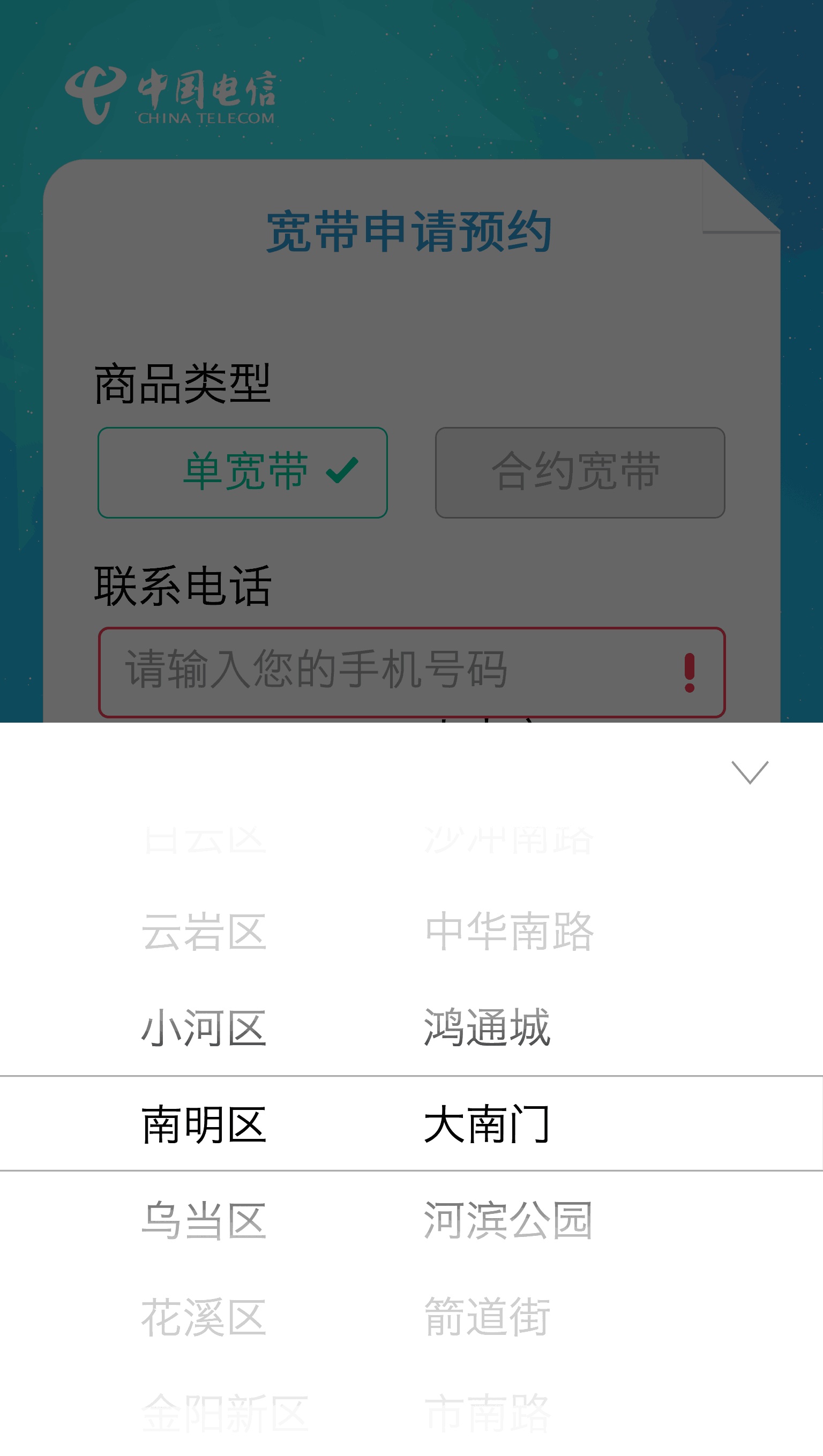Confirm the picker with the checkmark icon
The image size is (823, 1456).
click(x=750, y=772)
